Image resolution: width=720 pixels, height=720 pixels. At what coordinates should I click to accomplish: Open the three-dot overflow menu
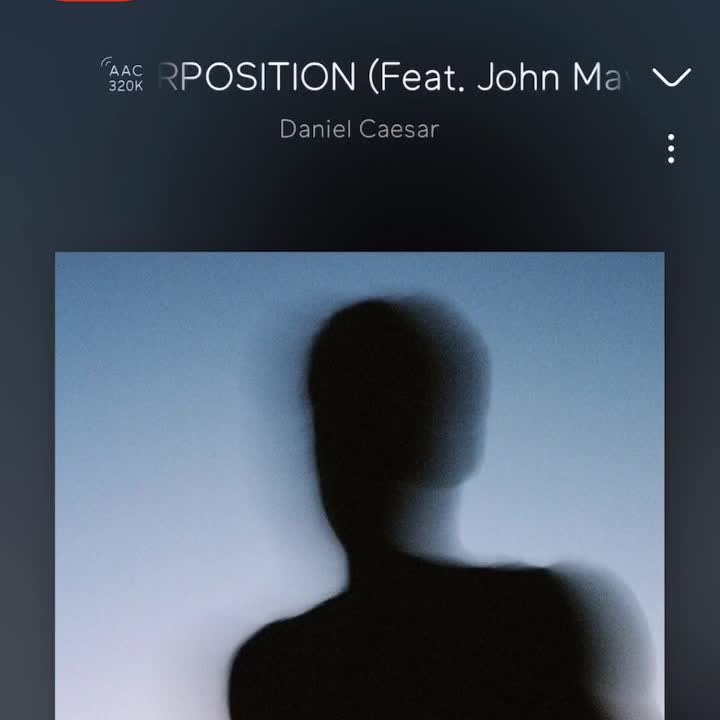point(671,148)
